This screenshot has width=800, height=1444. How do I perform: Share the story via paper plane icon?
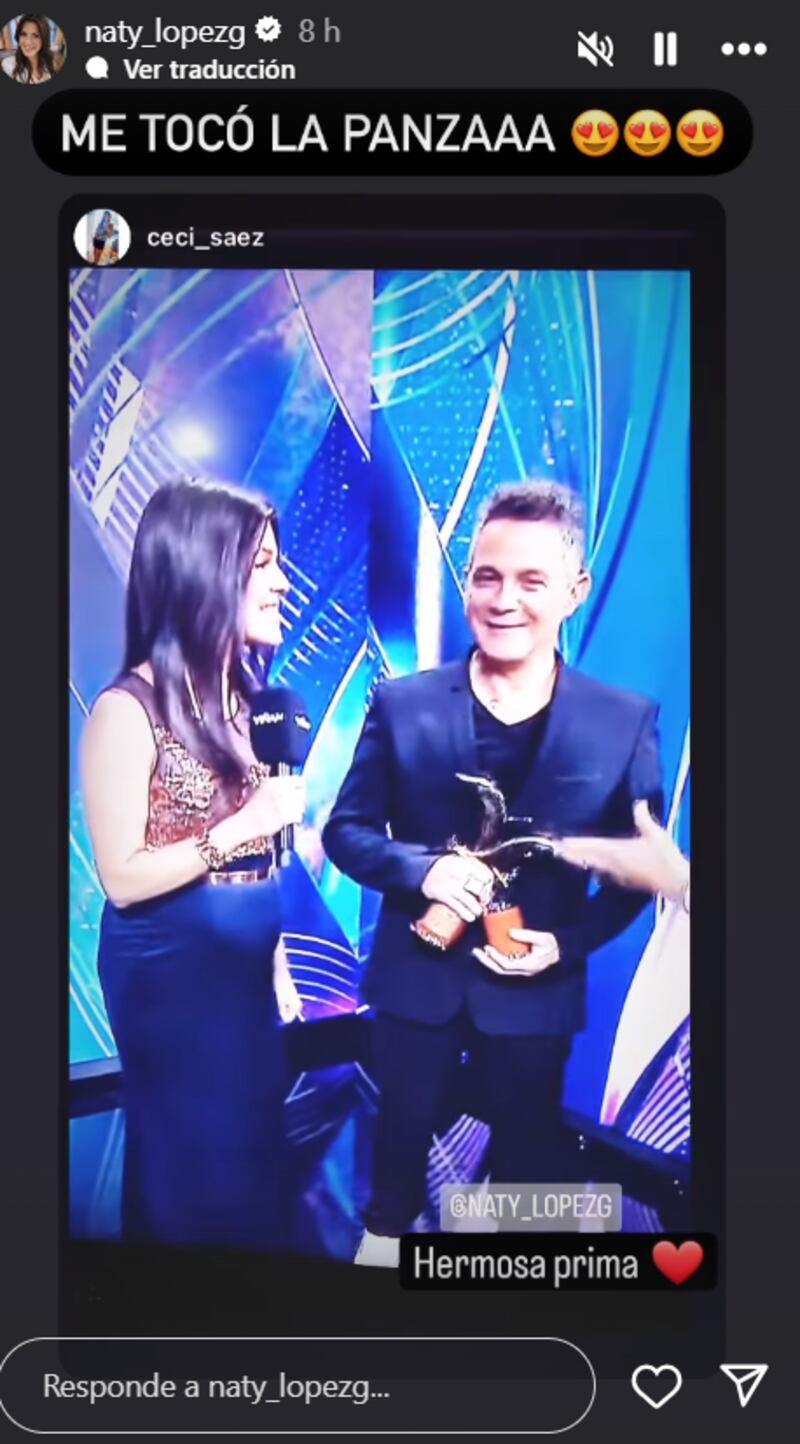click(x=743, y=1385)
